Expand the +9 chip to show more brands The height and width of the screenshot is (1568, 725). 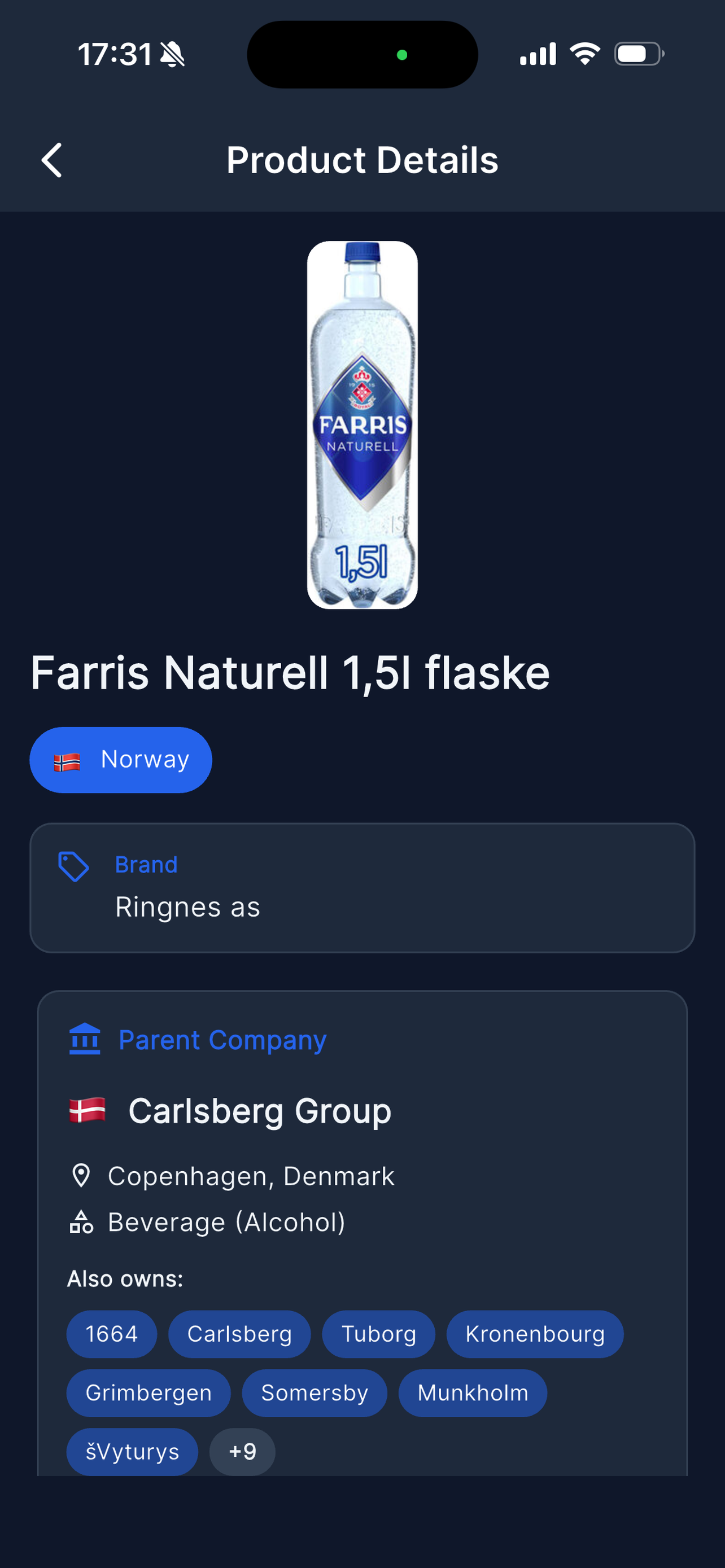pyautogui.click(x=242, y=1452)
